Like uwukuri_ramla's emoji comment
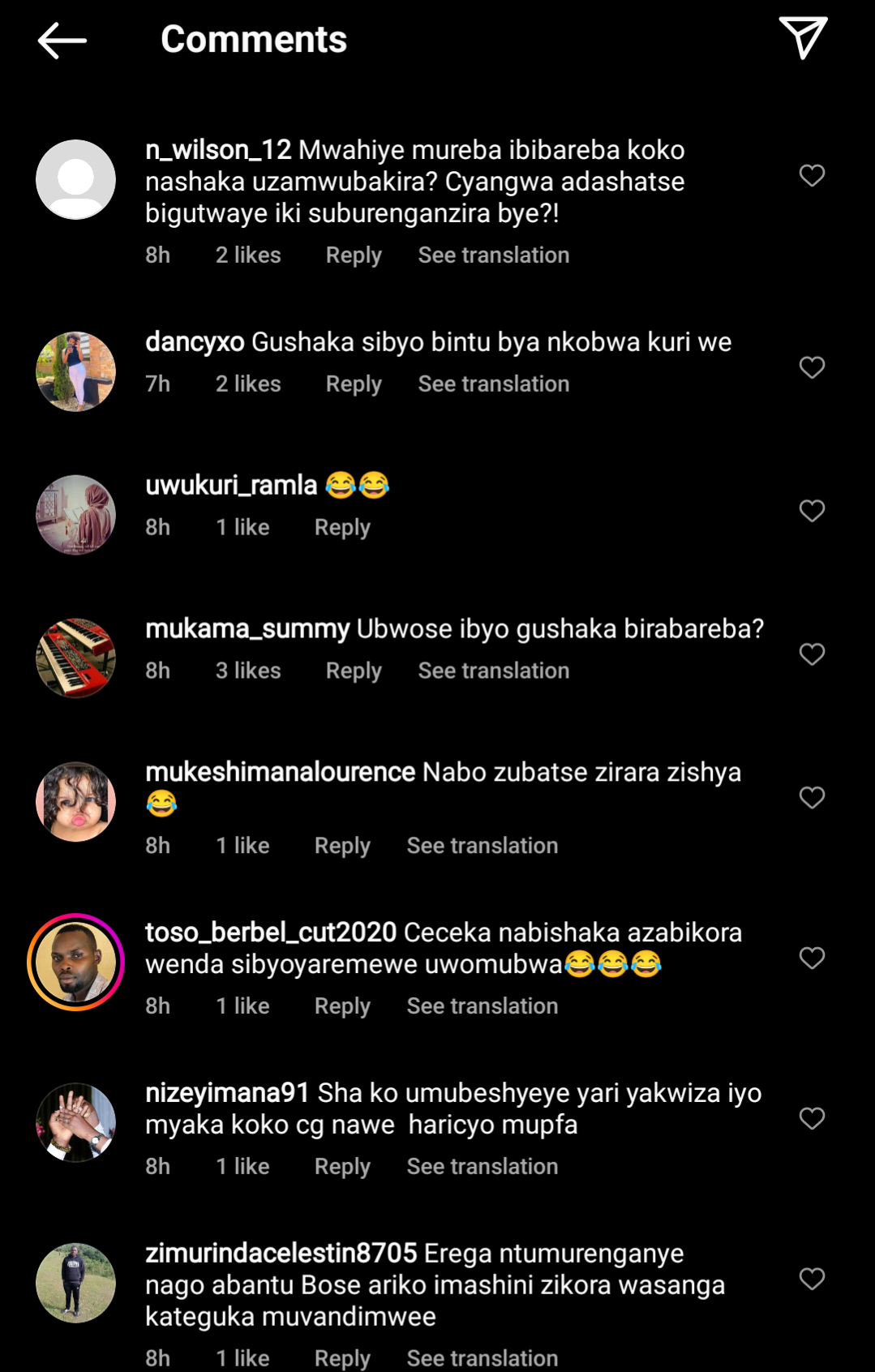 pyautogui.click(x=812, y=511)
